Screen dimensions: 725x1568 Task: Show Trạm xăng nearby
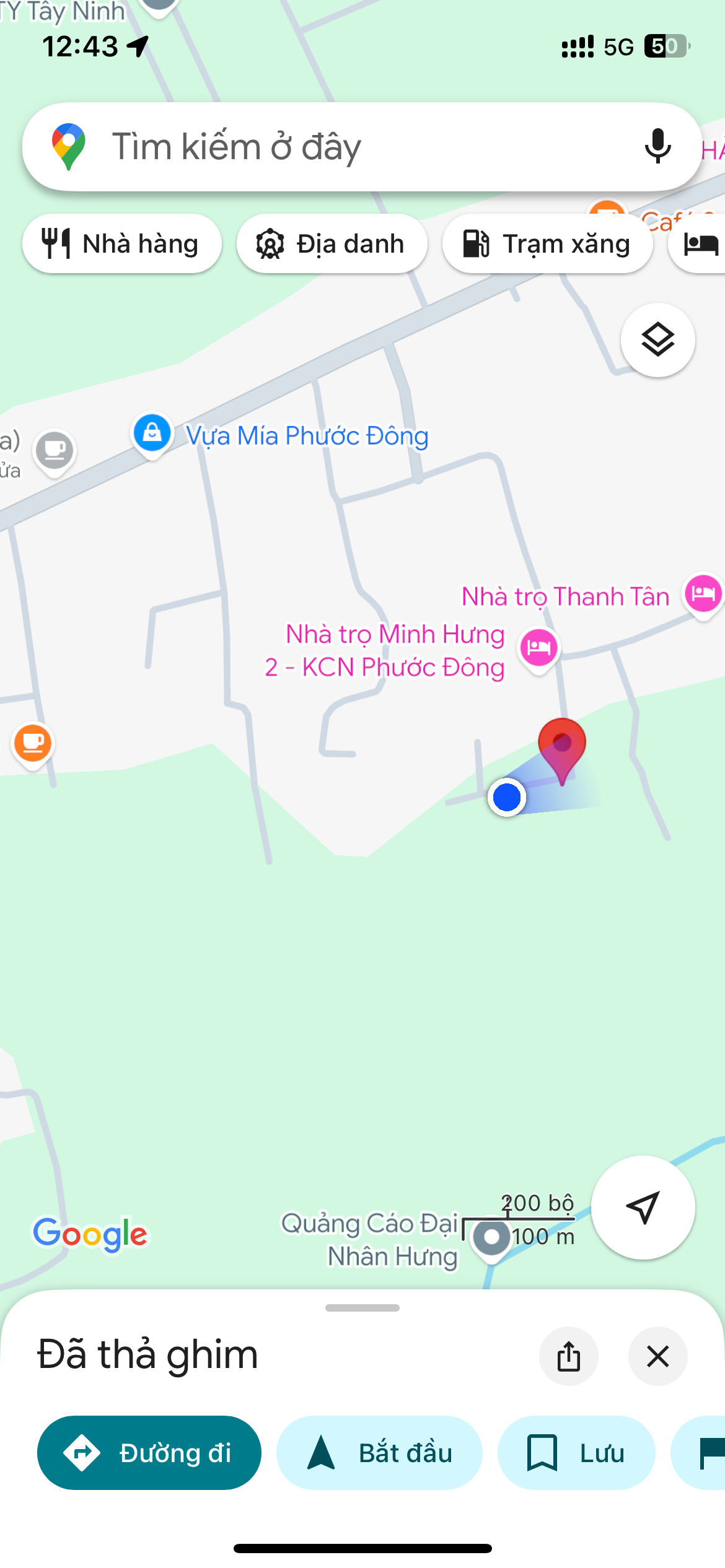point(547,243)
